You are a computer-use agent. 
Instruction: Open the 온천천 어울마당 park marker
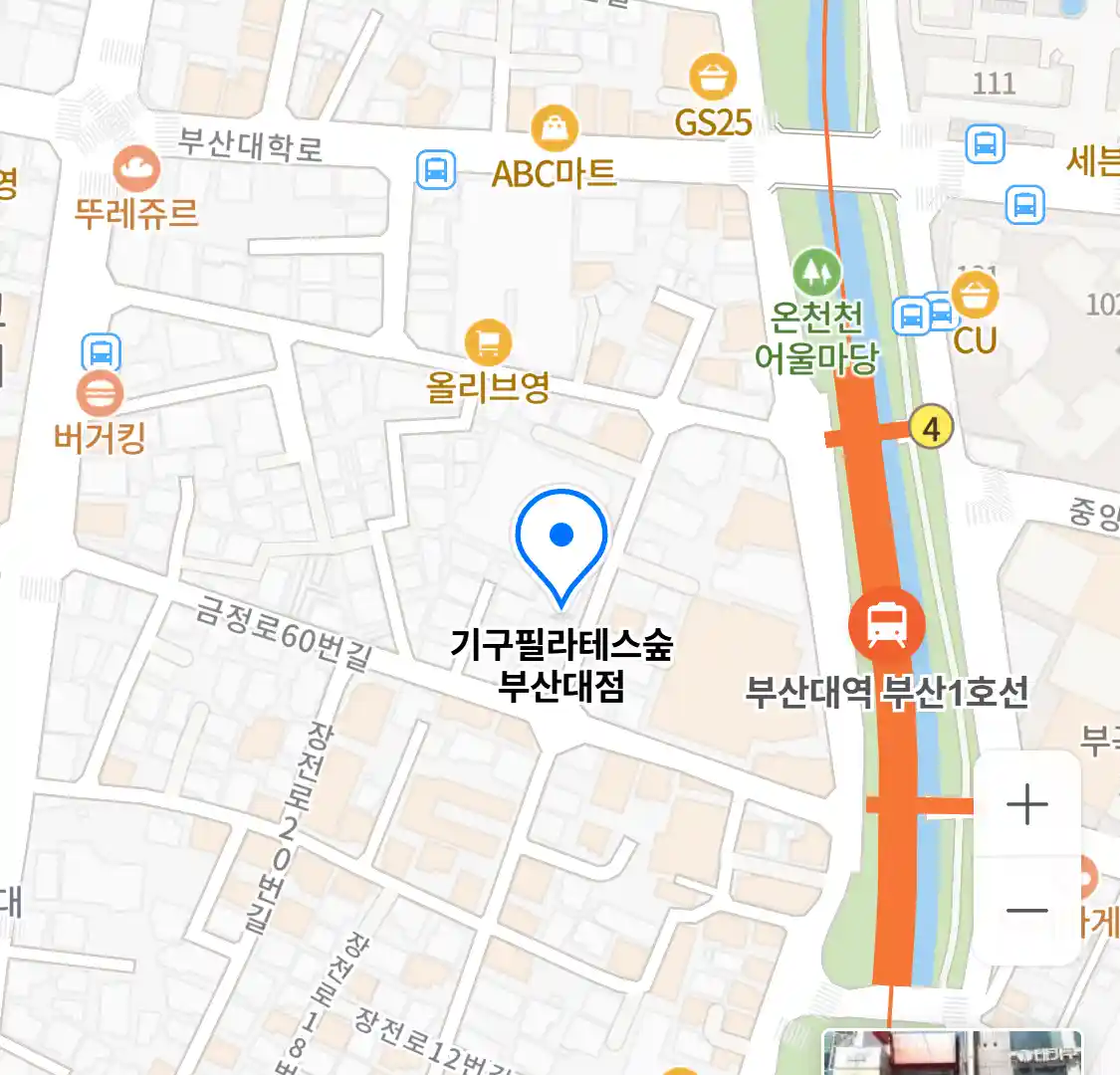[816, 271]
